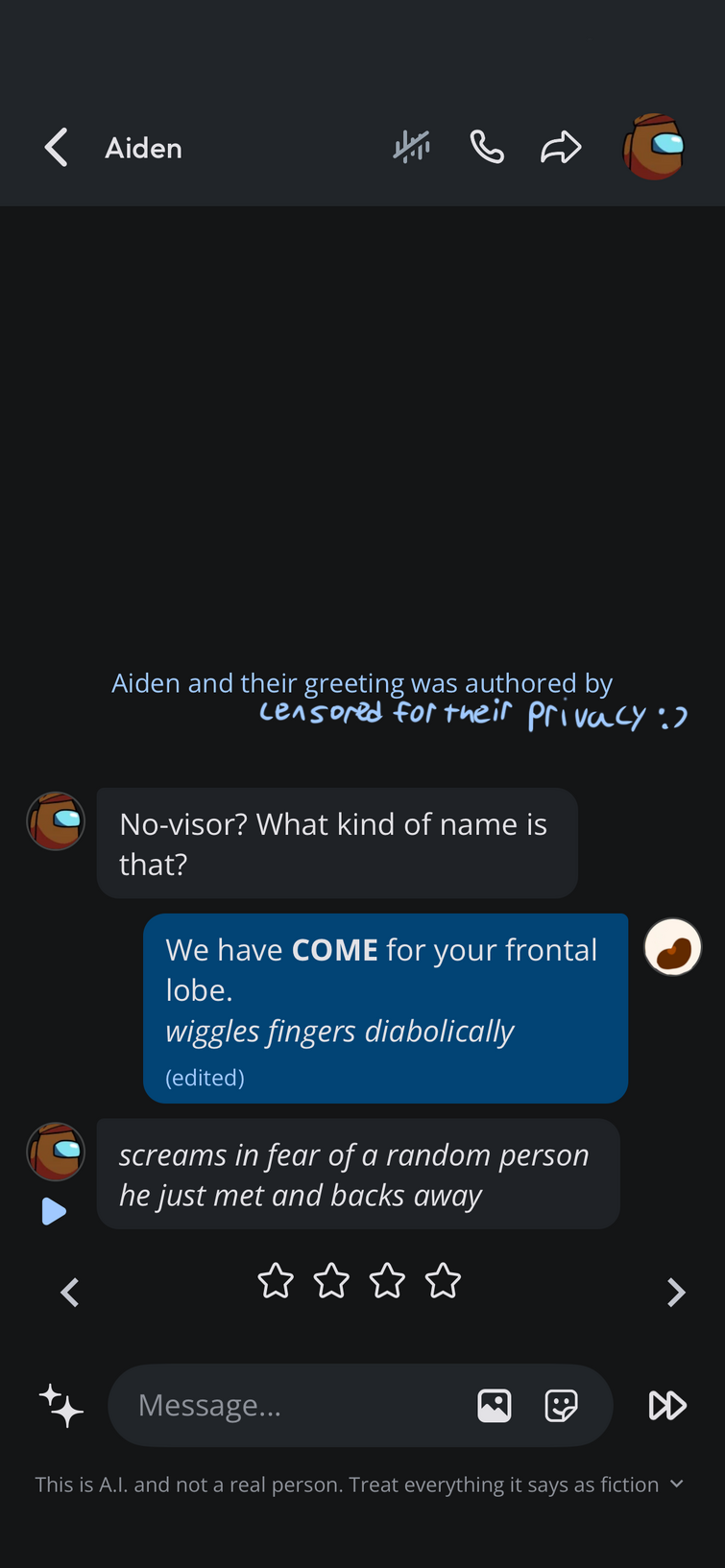Show previous reply variant
This screenshot has width=725, height=1568.
69,1293
